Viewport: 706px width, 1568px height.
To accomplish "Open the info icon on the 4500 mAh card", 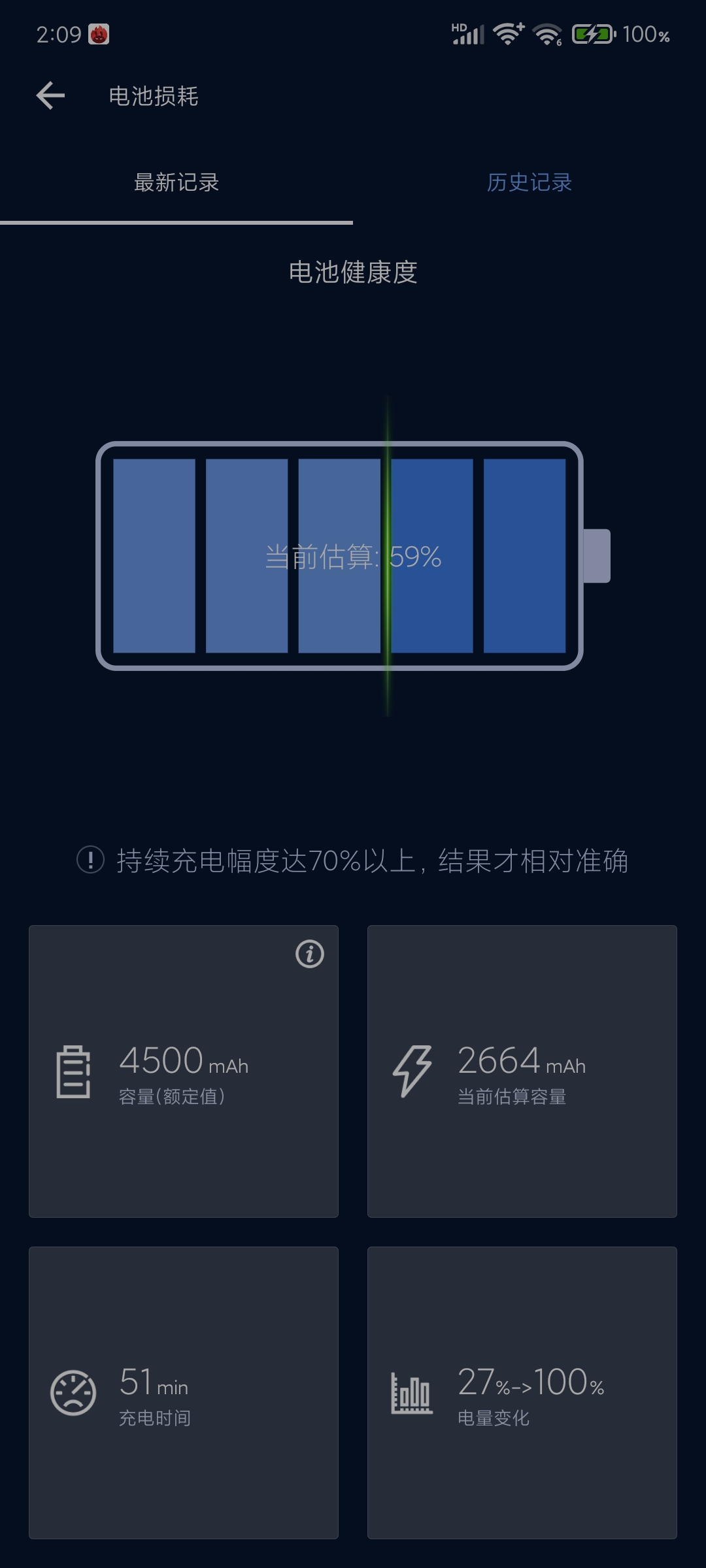I will coord(310,954).
